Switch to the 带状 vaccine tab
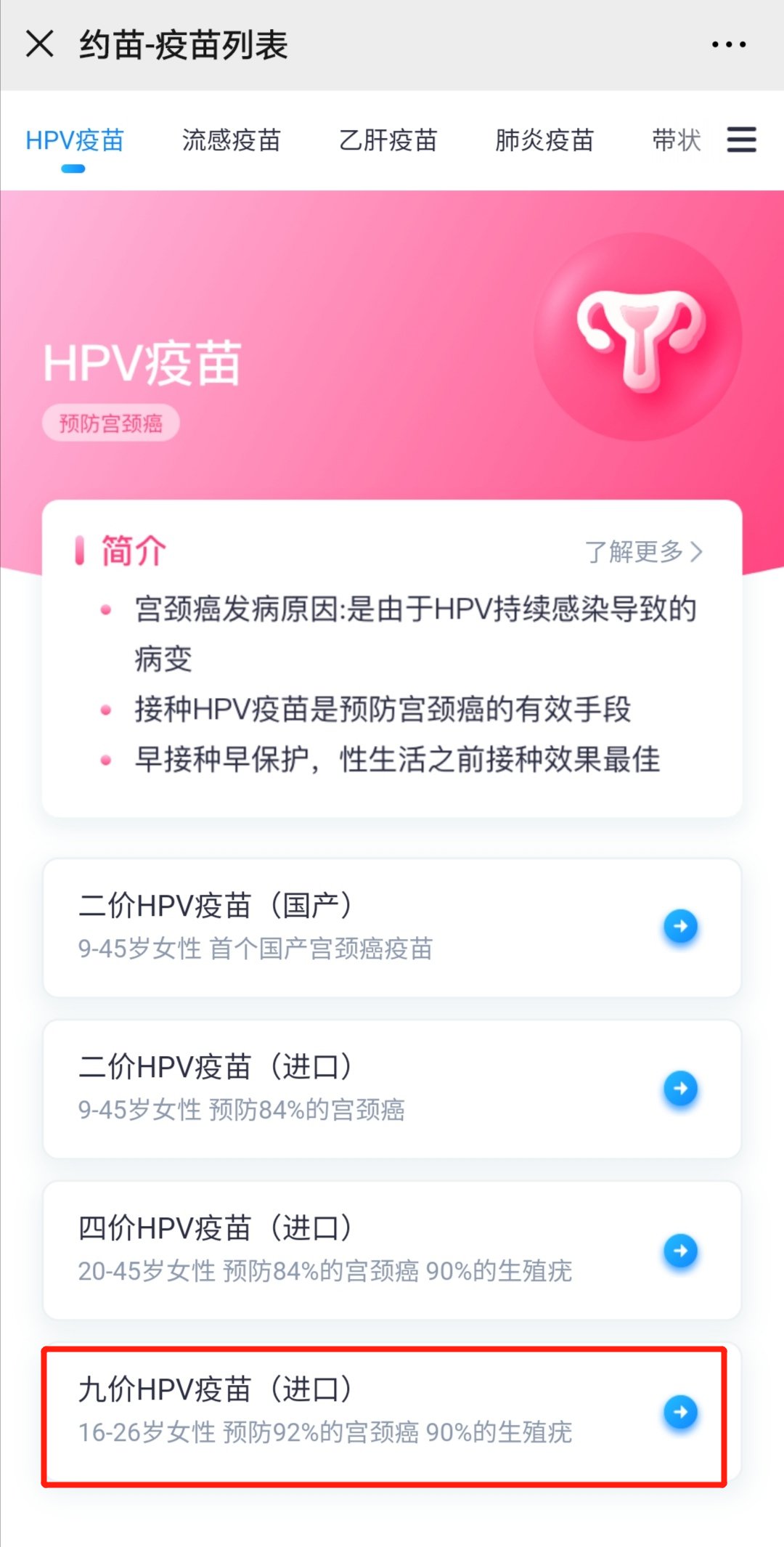Viewport: 784px width, 1547px height. (676, 140)
